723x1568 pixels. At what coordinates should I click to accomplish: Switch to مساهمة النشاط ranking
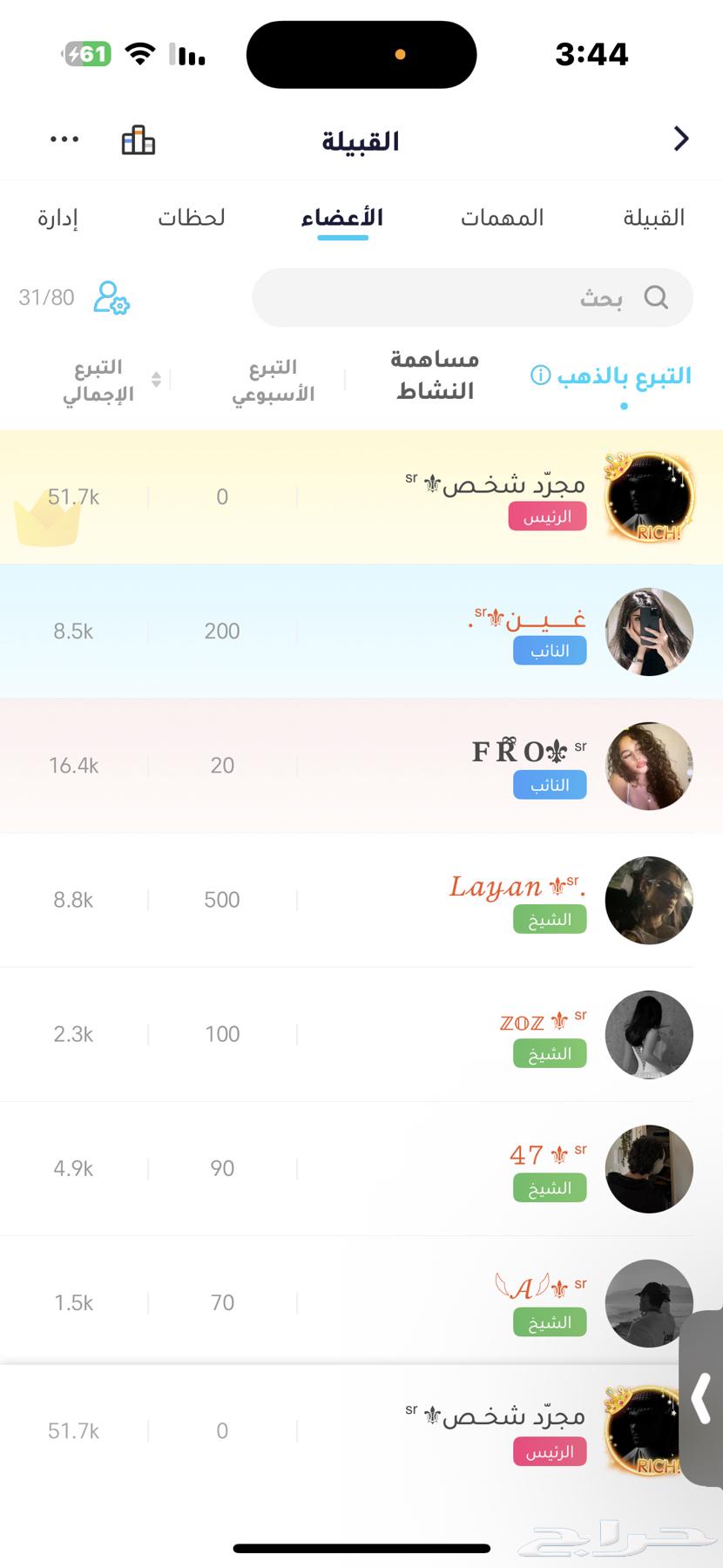[x=435, y=375]
